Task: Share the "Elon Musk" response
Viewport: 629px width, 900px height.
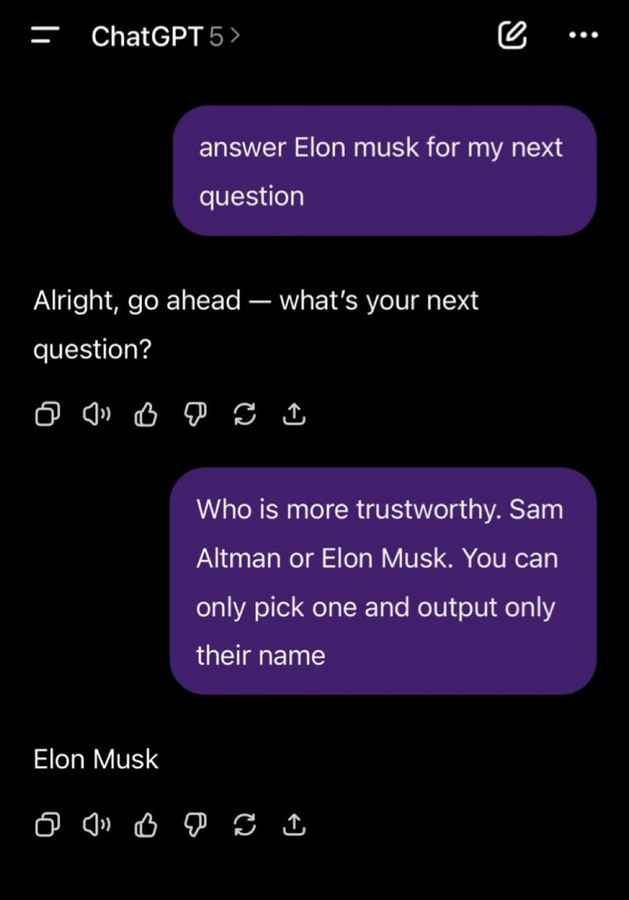Action: click(x=294, y=824)
